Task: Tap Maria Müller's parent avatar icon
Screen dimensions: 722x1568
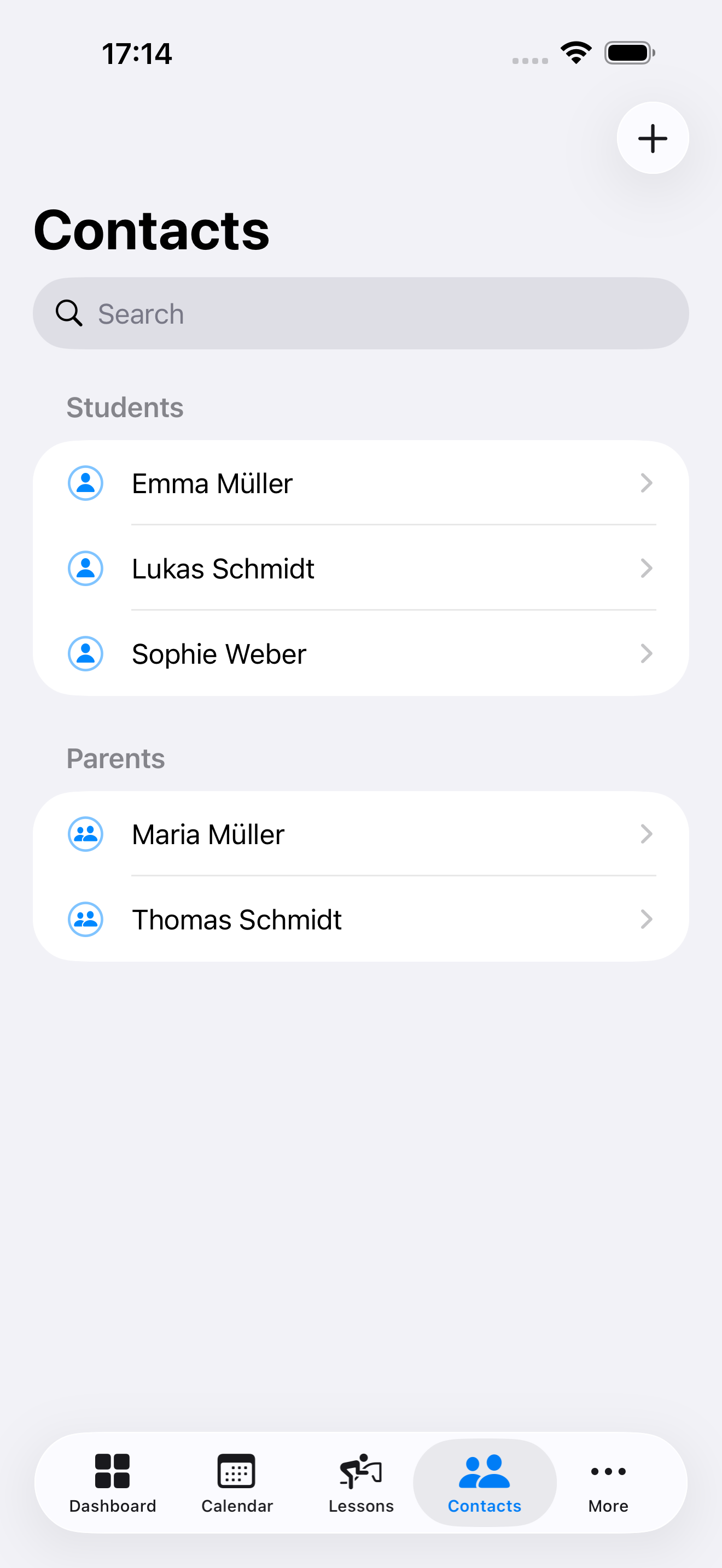Action: coord(85,834)
